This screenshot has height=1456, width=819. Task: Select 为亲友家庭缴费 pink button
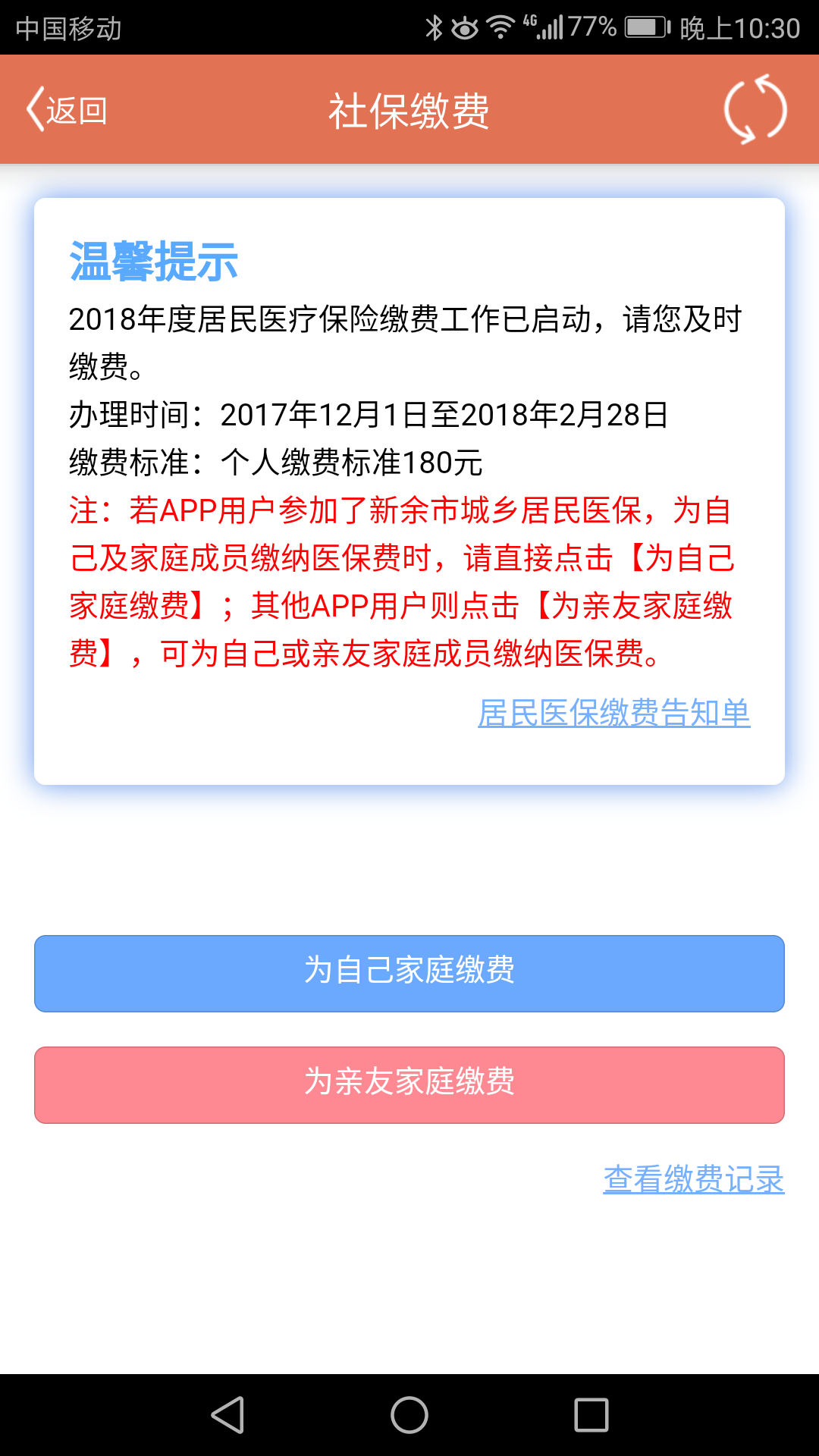[409, 1084]
